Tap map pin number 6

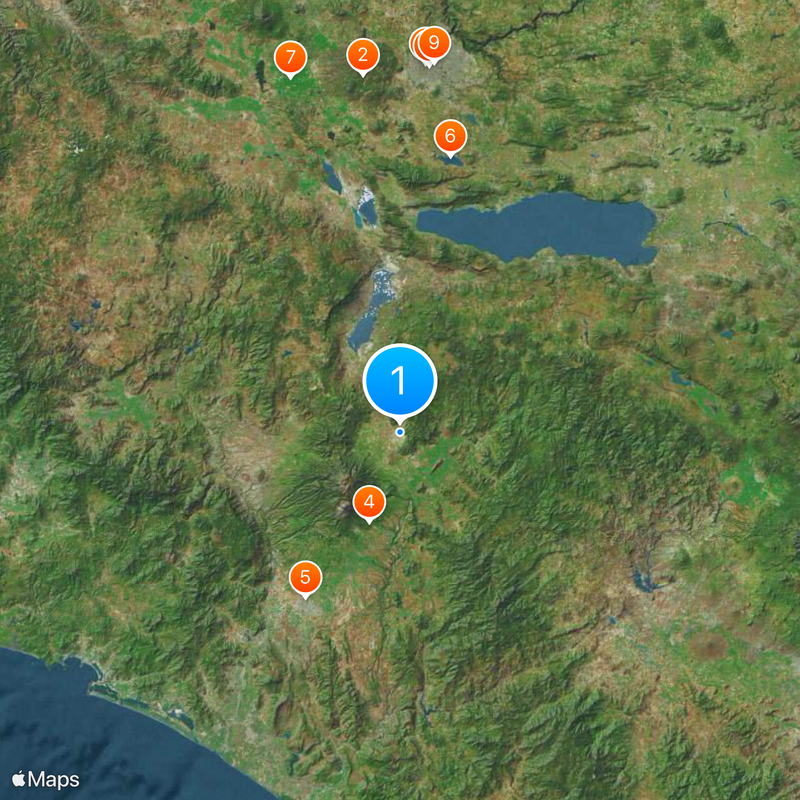click(x=450, y=136)
